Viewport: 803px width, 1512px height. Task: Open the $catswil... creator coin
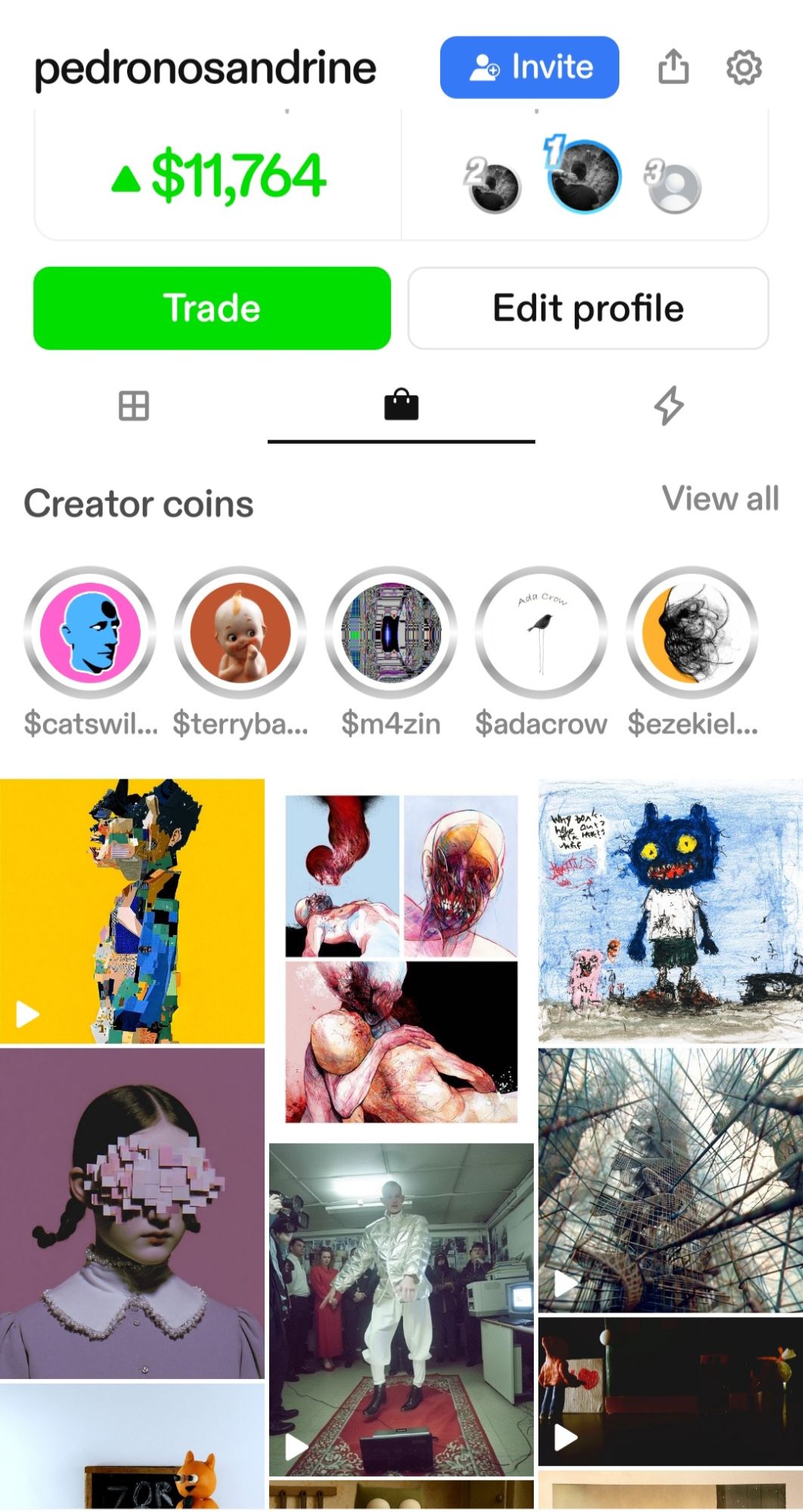pos(90,632)
